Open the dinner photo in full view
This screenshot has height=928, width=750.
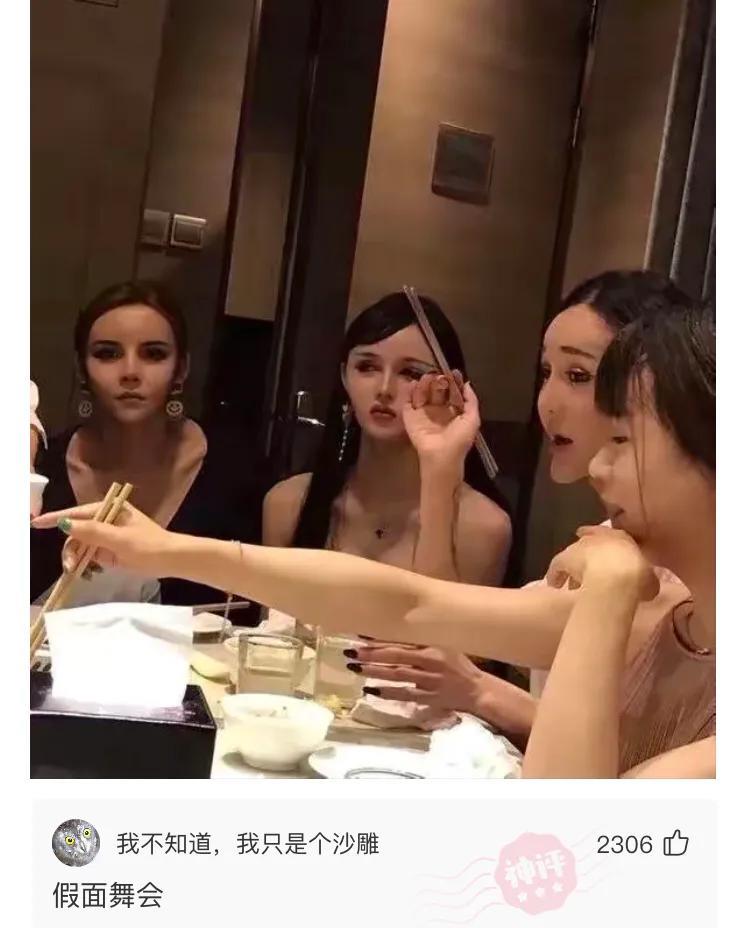click(372, 388)
